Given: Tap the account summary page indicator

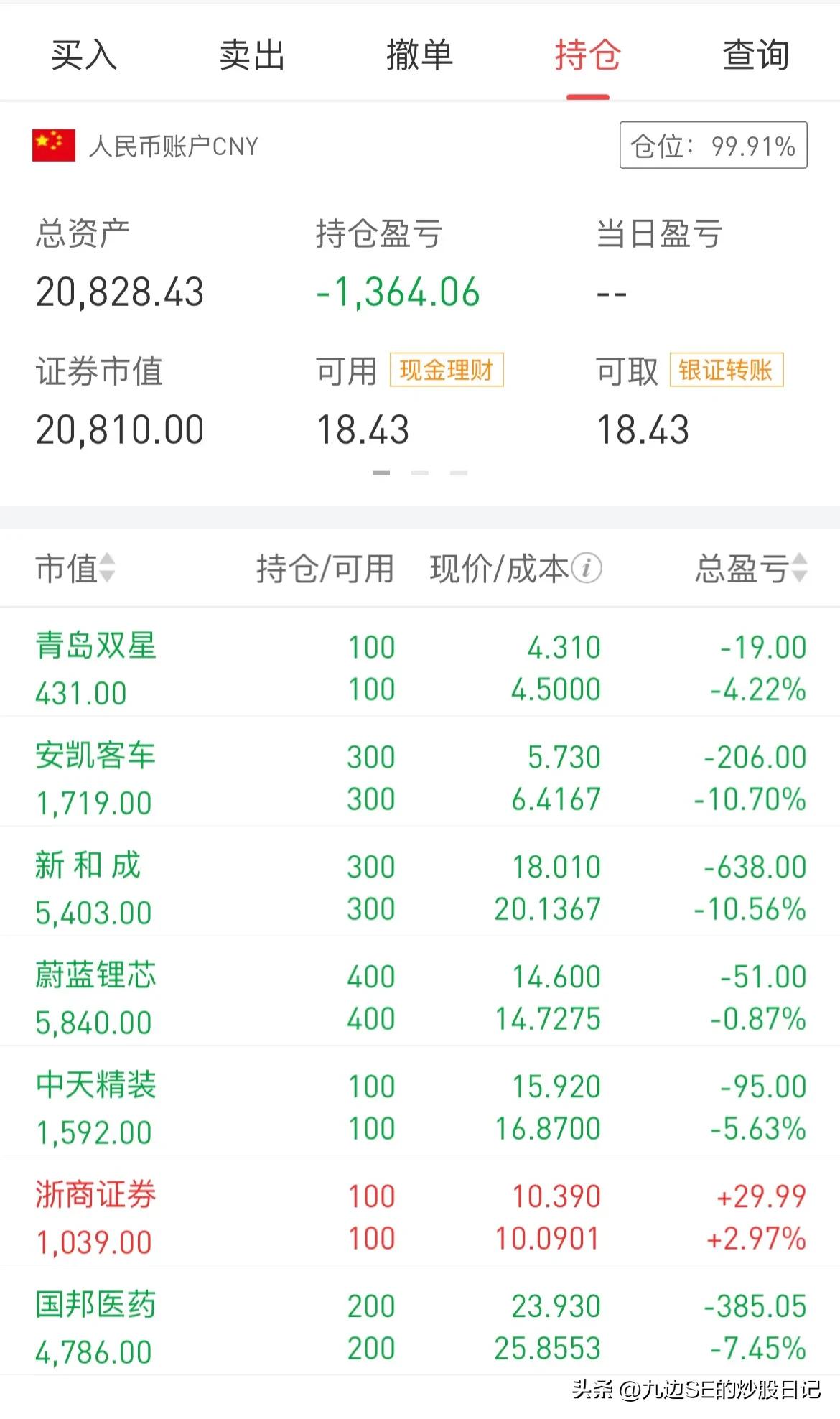Looking at the screenshot, I should tap(420, 473).
